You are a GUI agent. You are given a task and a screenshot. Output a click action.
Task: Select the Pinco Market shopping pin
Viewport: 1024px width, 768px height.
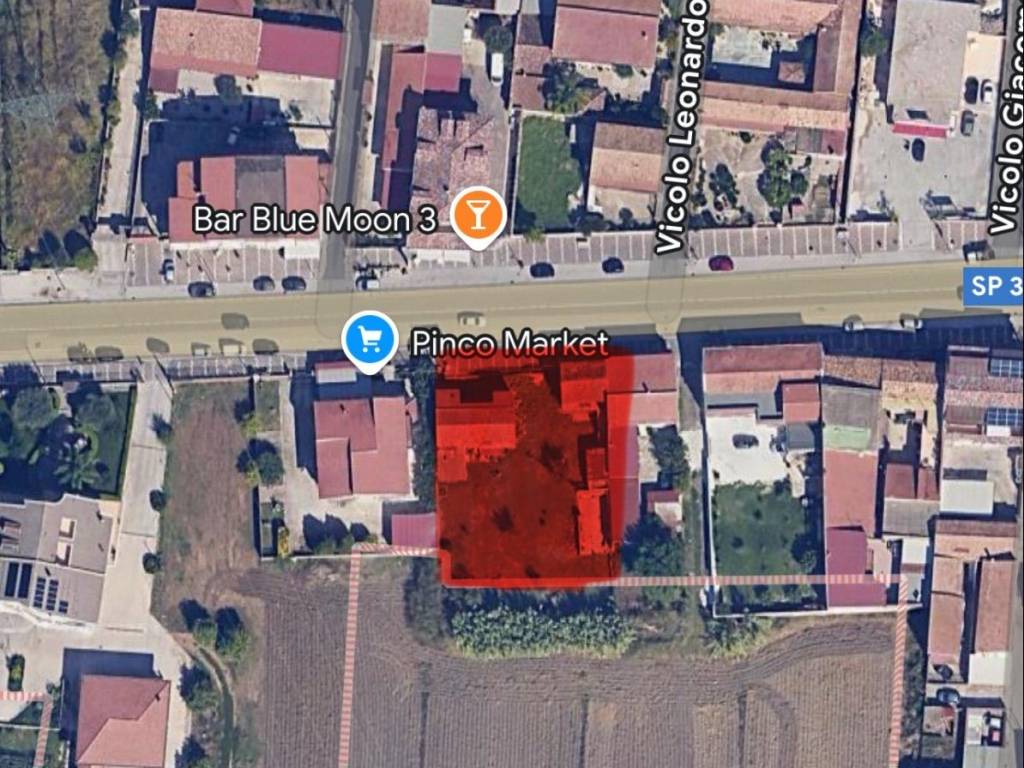(x=370, y=340)
